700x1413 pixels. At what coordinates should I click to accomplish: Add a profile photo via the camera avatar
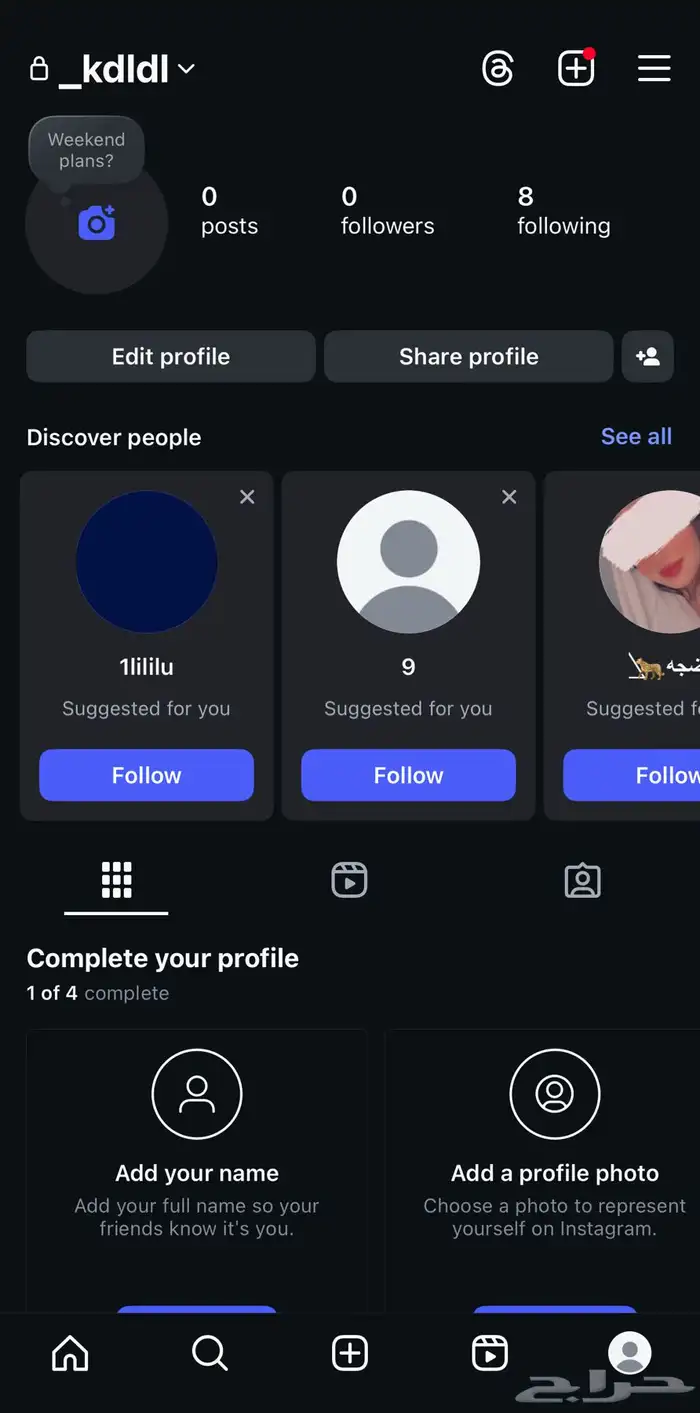[96, 223]
